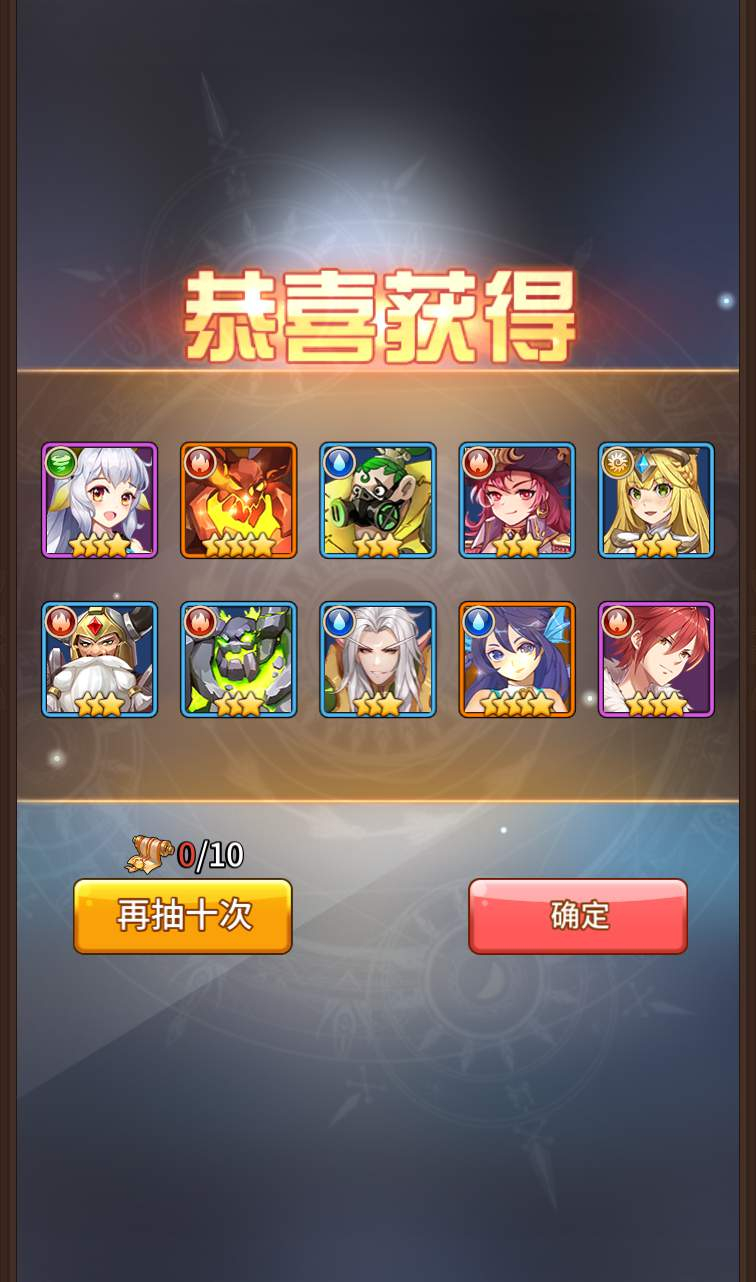Tap 再抽十次 to draw ten more
Viewport: 756px width, 1282px height.
[183, 916]
